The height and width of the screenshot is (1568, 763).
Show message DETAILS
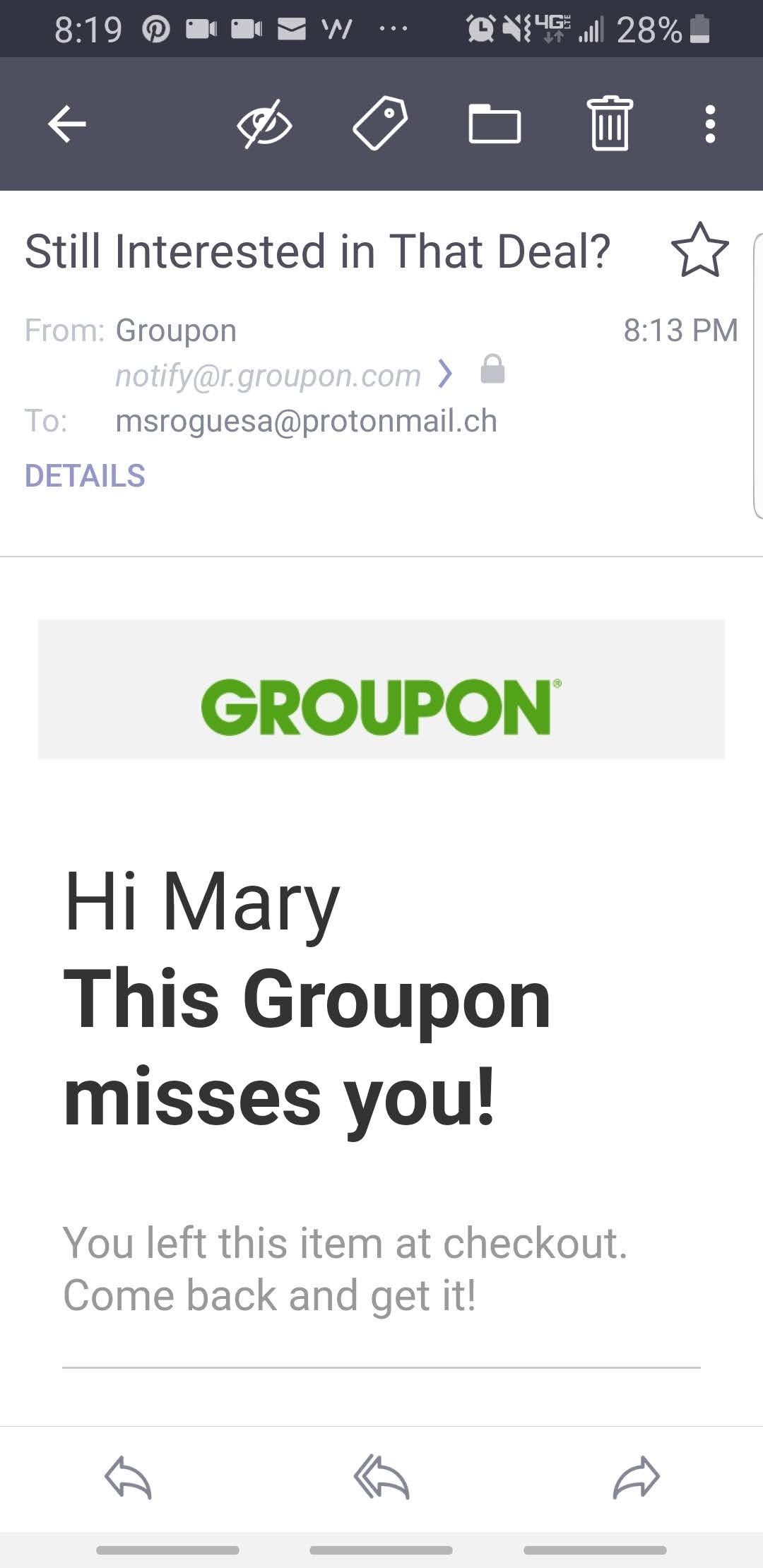85,475
